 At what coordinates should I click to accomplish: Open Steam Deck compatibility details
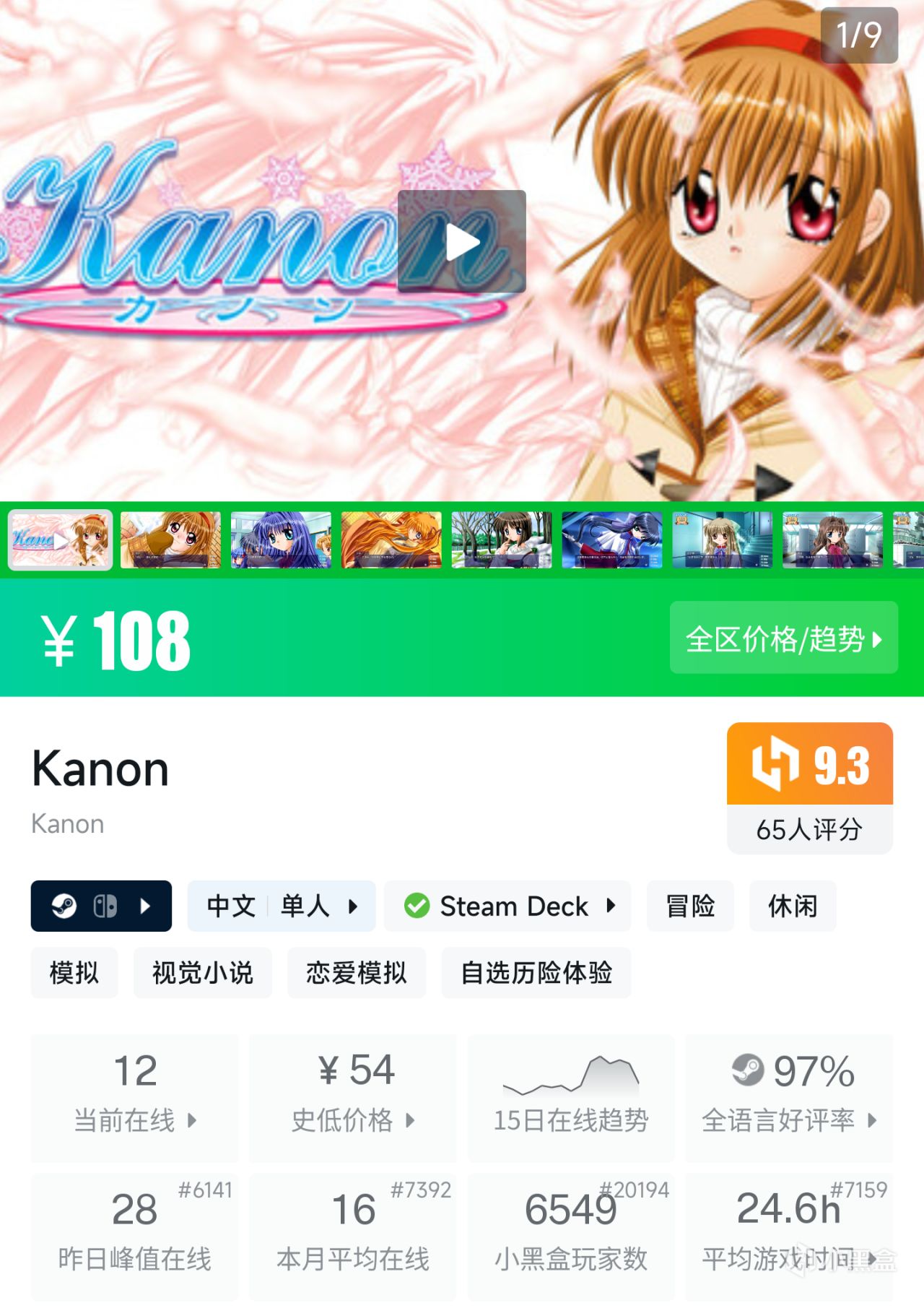click(x=507, y=906)
